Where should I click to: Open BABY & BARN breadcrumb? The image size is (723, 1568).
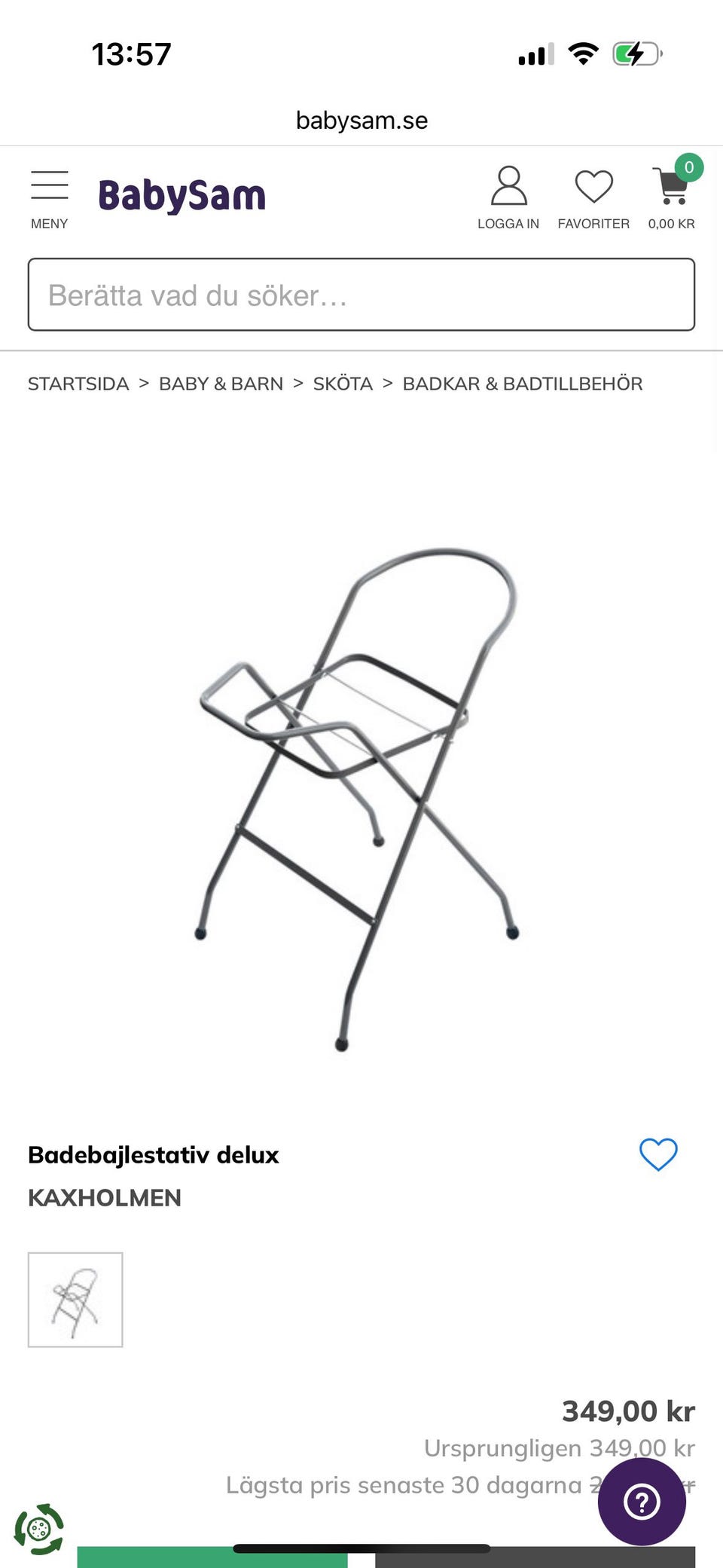pyautogui.click(x=221, y=384)
